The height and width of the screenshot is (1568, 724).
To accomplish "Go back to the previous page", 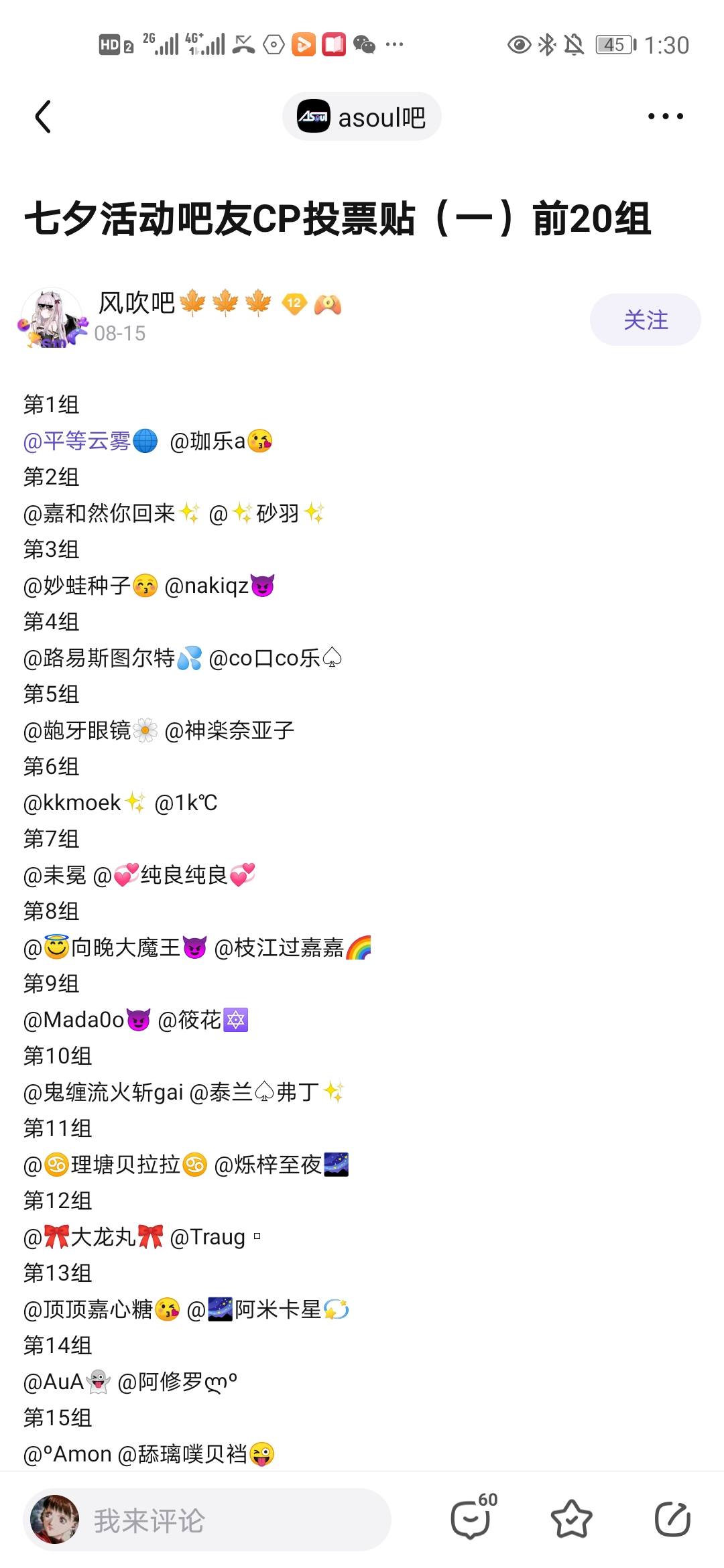I will click(x=43, y=117).
